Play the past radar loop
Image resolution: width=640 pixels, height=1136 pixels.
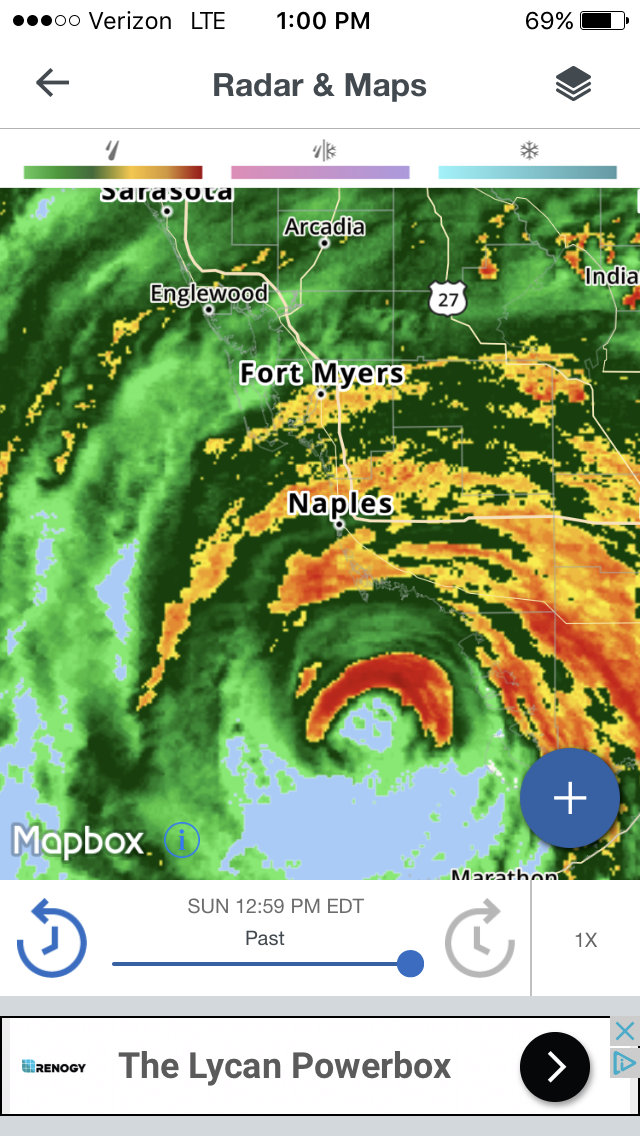click(x=52, y=939)
